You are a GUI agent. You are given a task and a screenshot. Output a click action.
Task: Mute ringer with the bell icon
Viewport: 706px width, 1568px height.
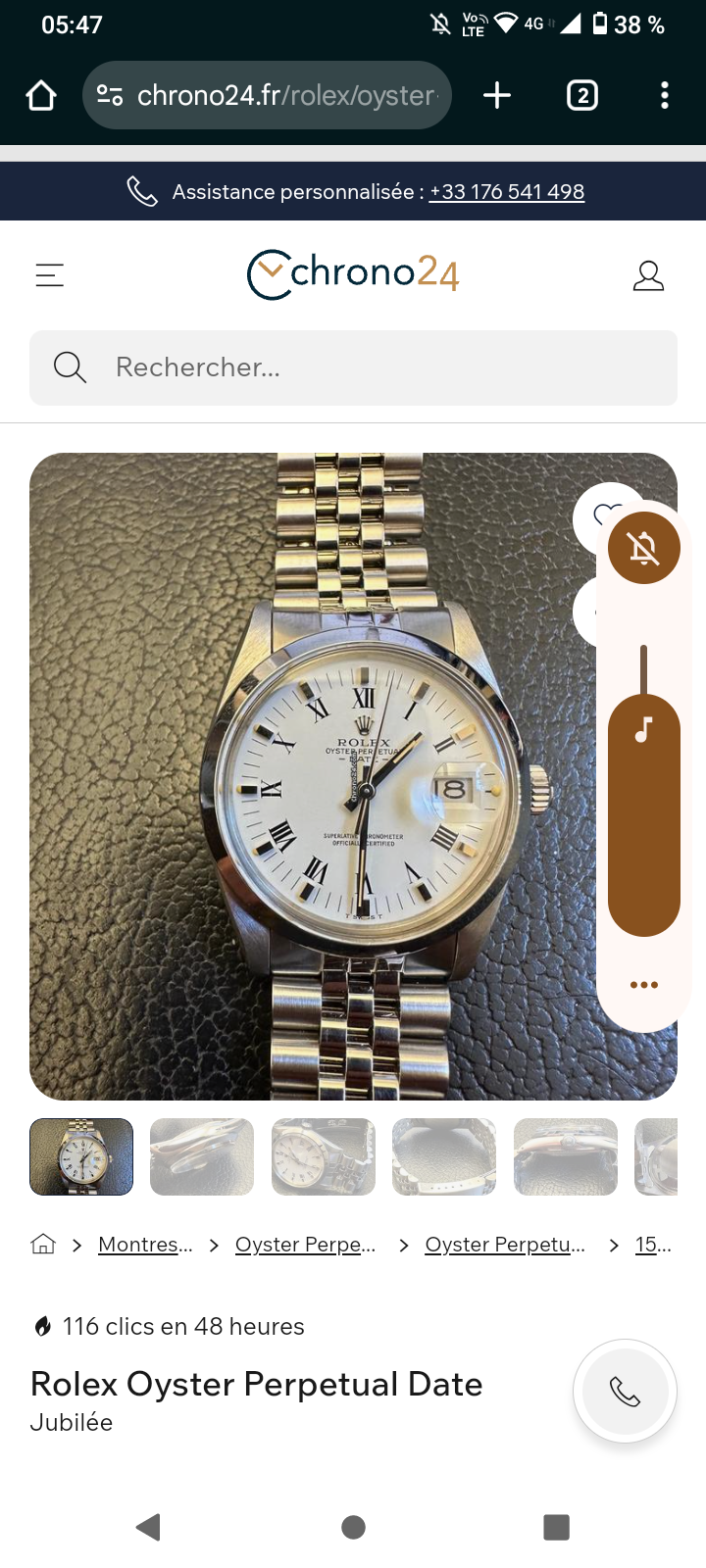(644, 548)
